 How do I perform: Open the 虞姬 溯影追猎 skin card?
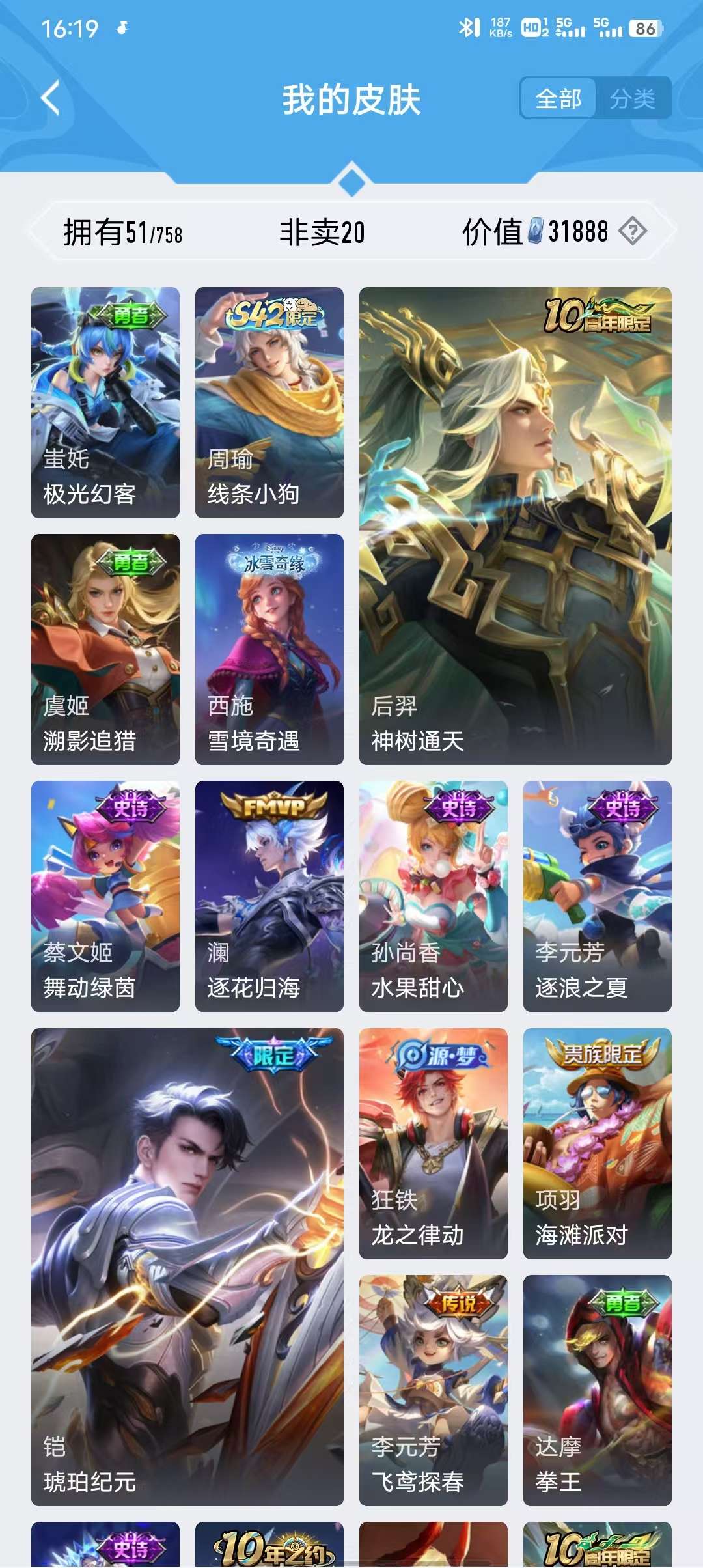coord(105,649)
